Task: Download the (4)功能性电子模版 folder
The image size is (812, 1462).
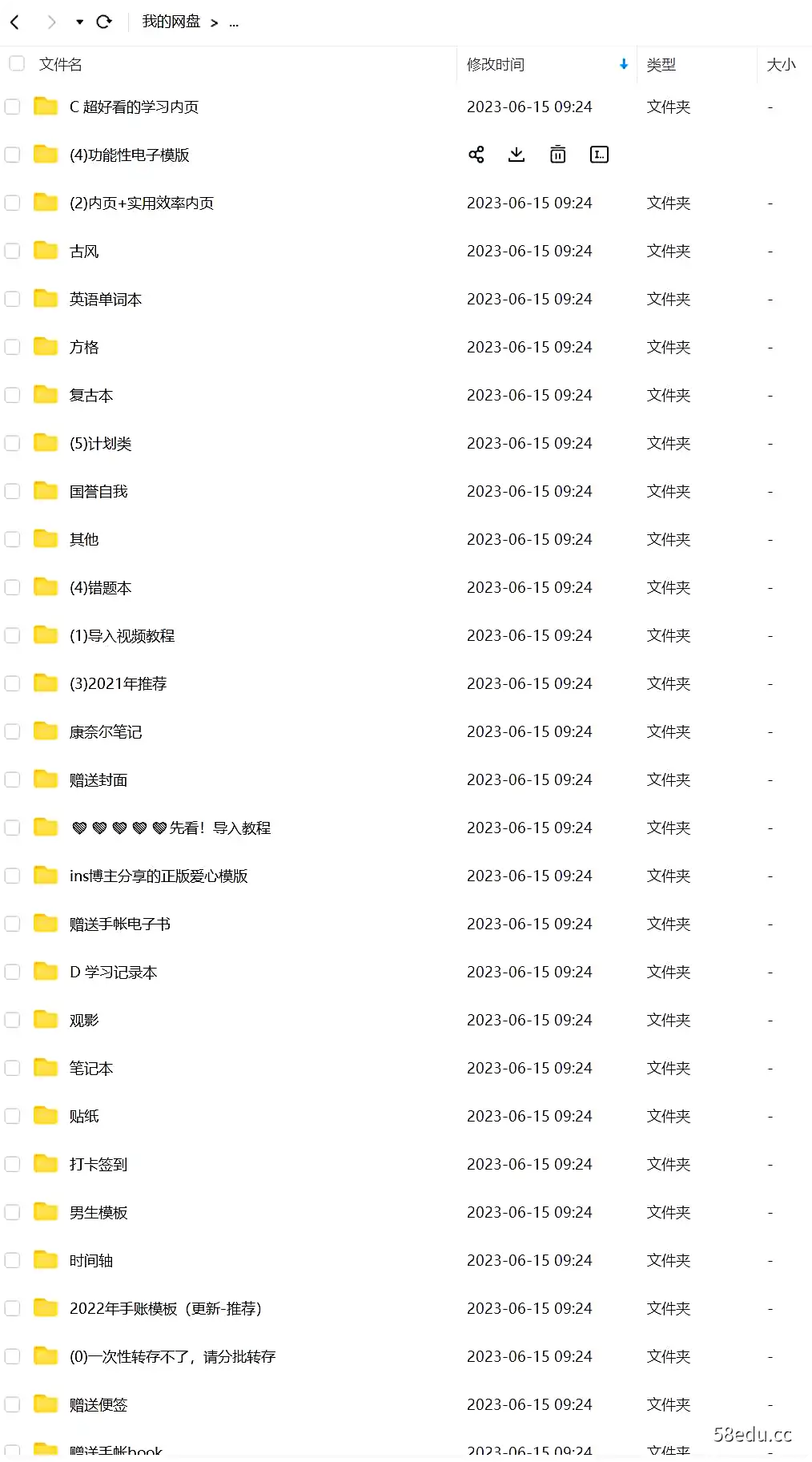Action: 517,155
